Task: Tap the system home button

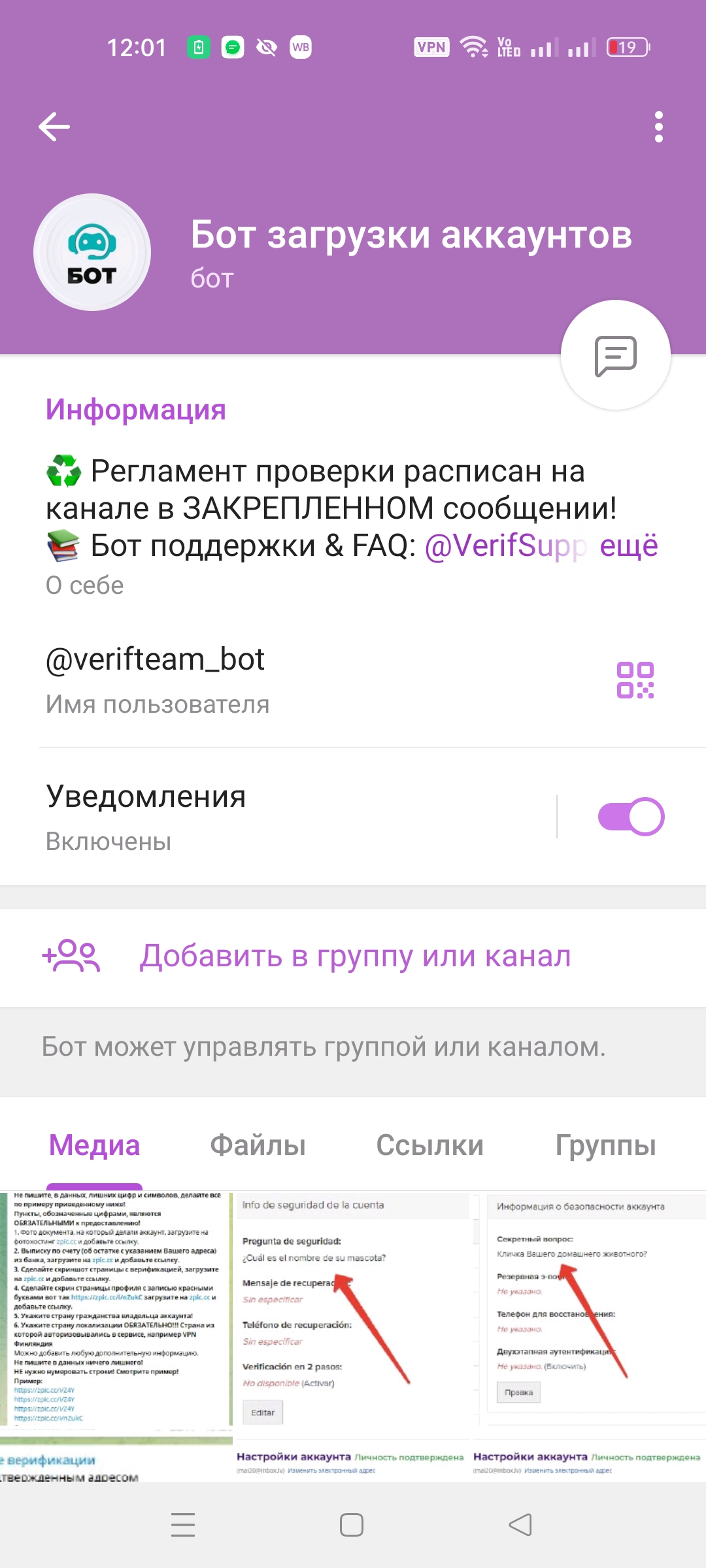Action: (352, 1526)
